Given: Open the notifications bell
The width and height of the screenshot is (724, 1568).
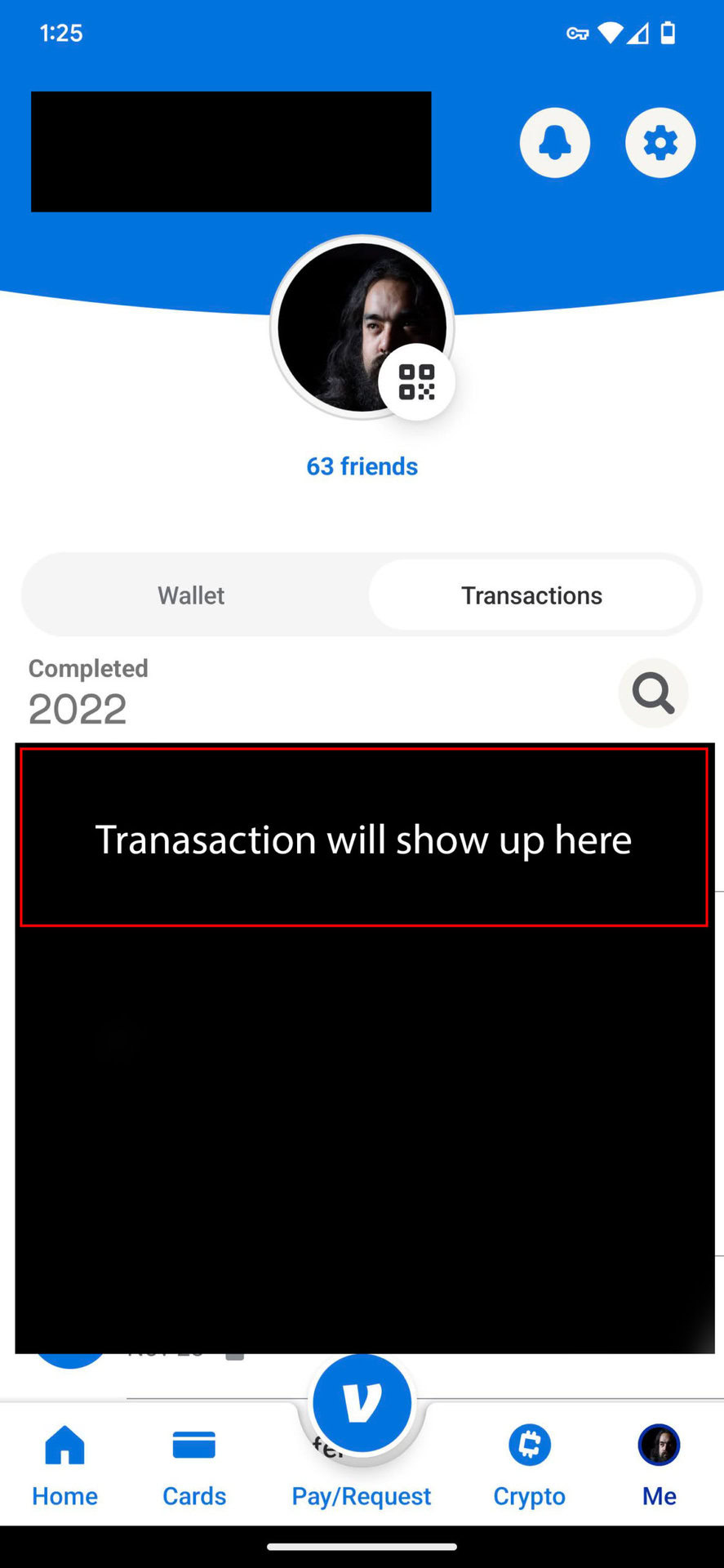Looking at the screenshot, I should point(554,143).
